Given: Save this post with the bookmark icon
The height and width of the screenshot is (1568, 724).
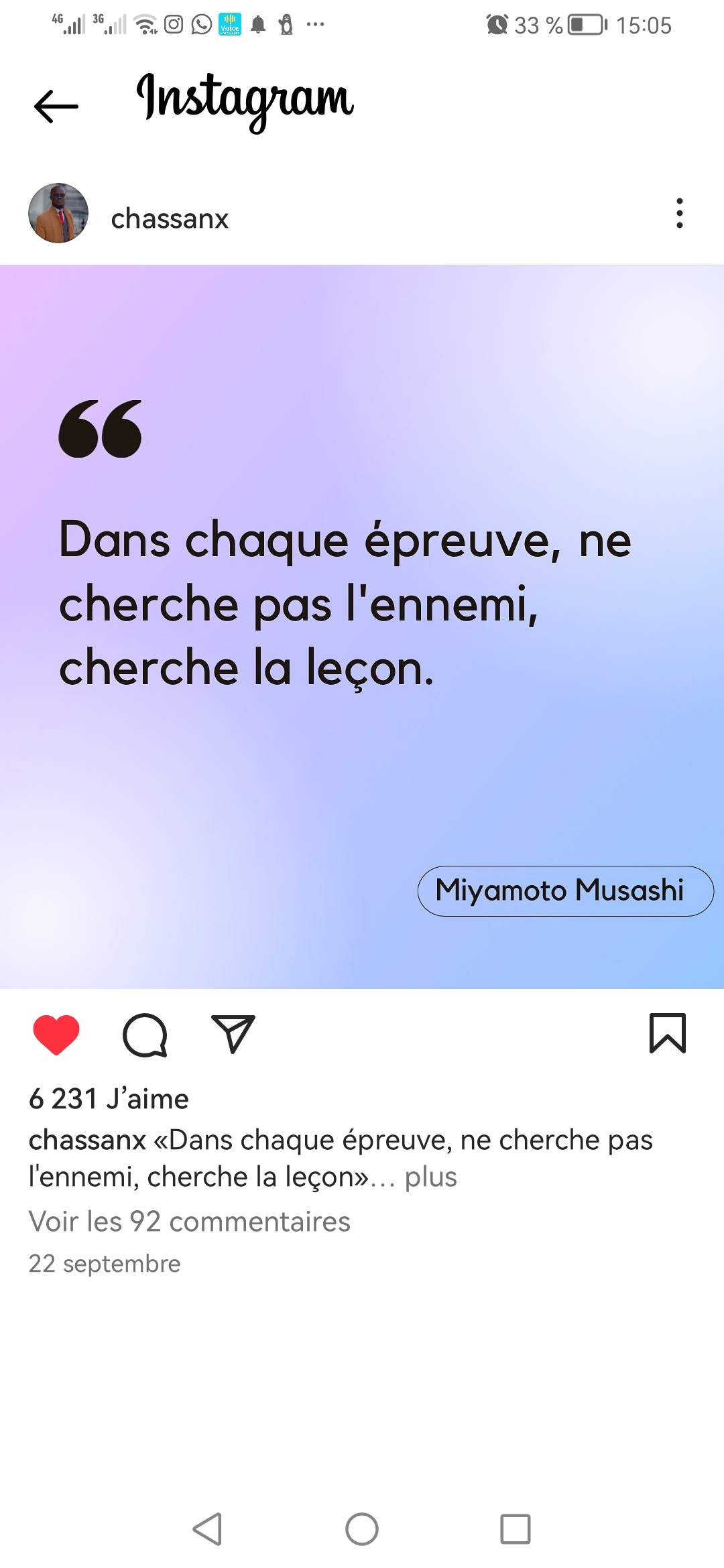Looking at the screenshot, I should pos(668,1033).
